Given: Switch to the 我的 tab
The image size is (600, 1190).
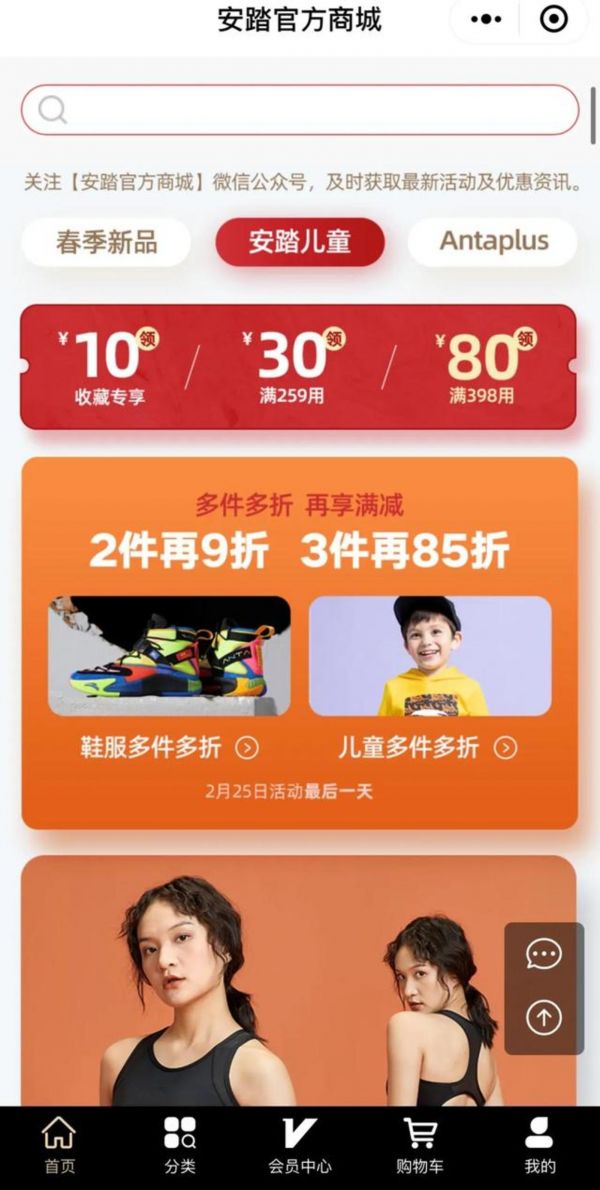Looking at the screenshot, I should (x=540, y=1146).
